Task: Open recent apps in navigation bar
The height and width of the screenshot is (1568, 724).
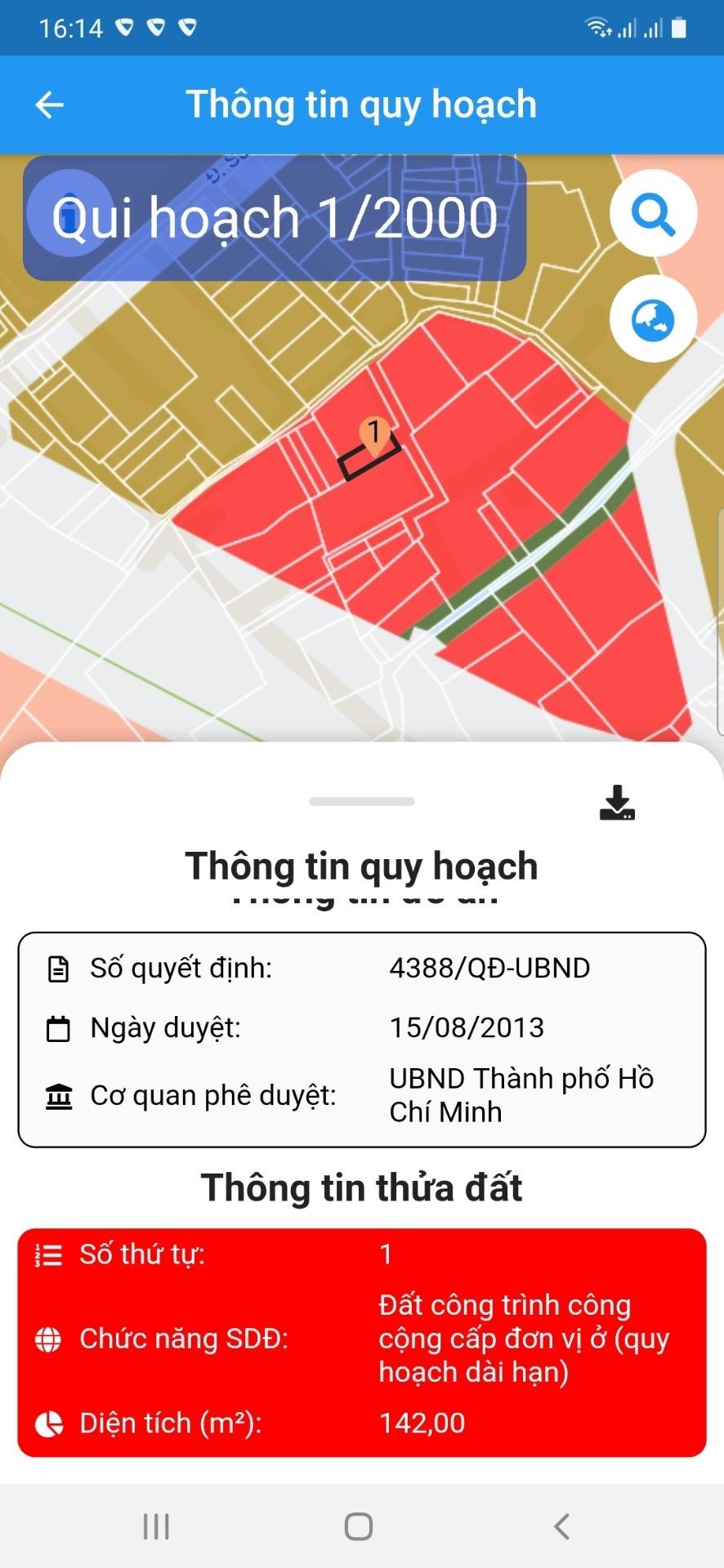Action: point(156,1526)
